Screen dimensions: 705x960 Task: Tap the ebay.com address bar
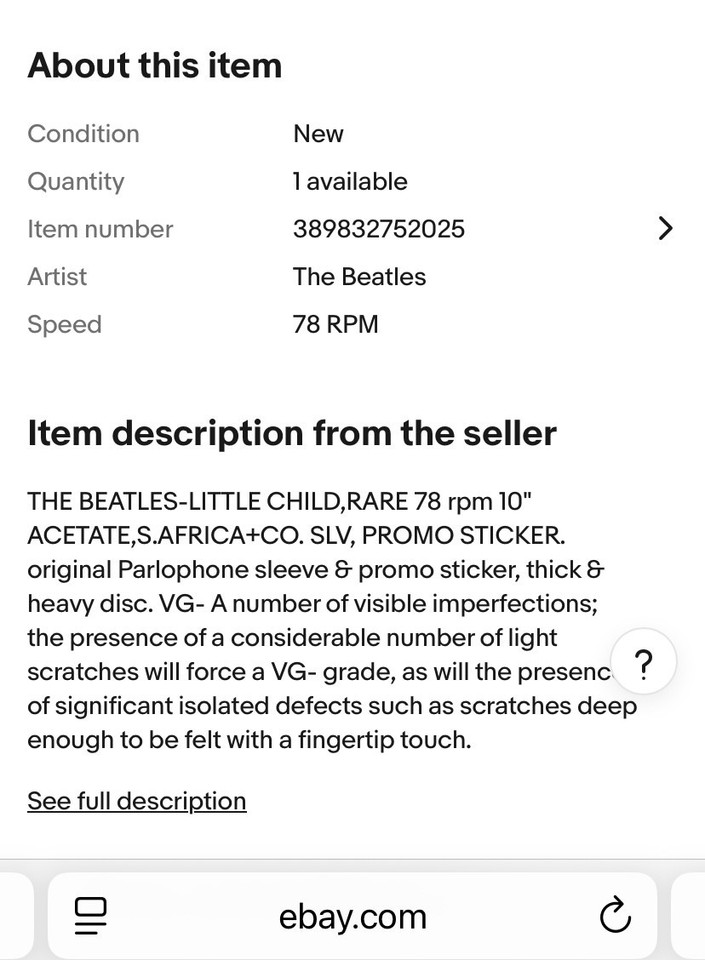[352, 916]
